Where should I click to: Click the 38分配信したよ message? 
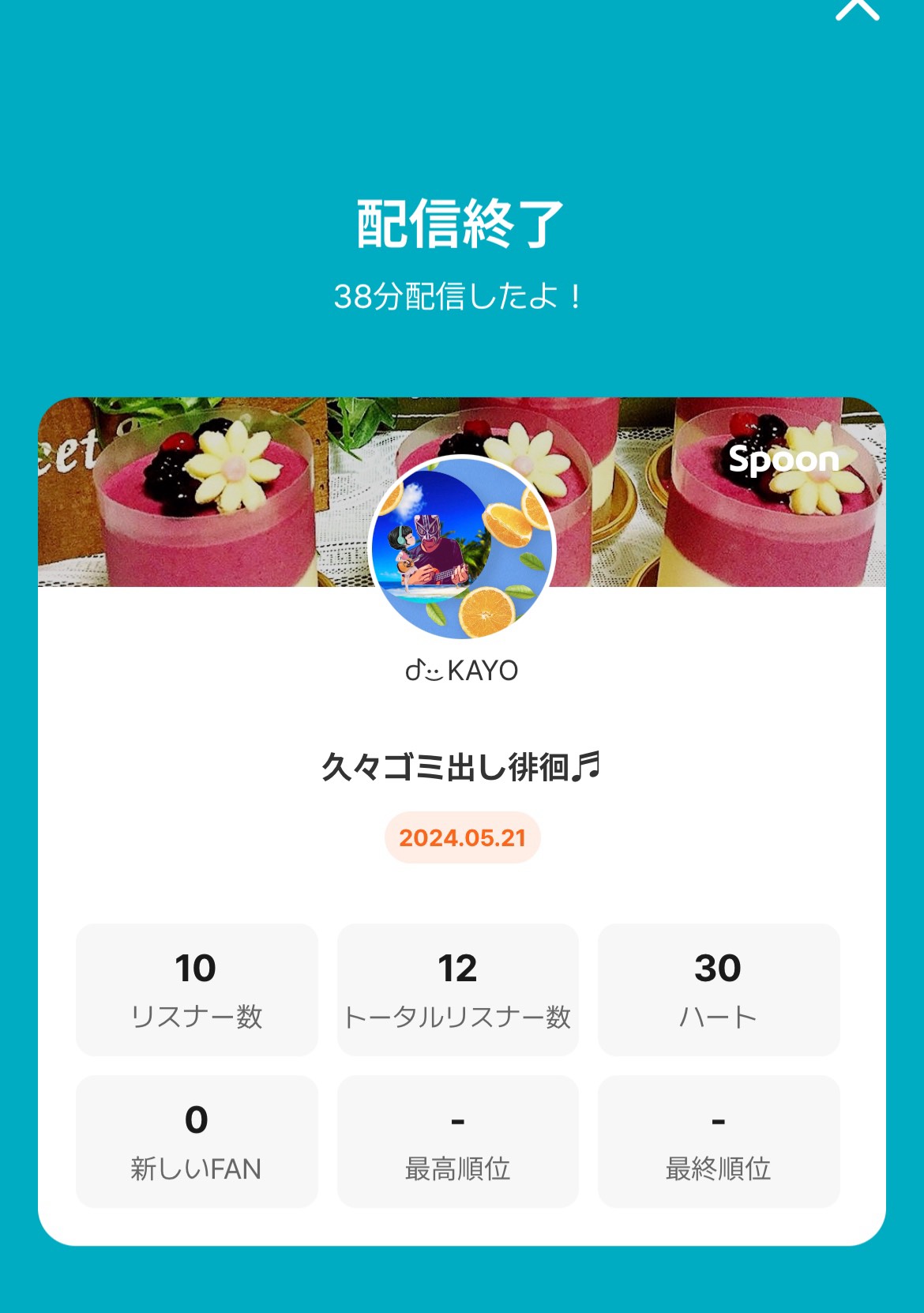point(460,295)
